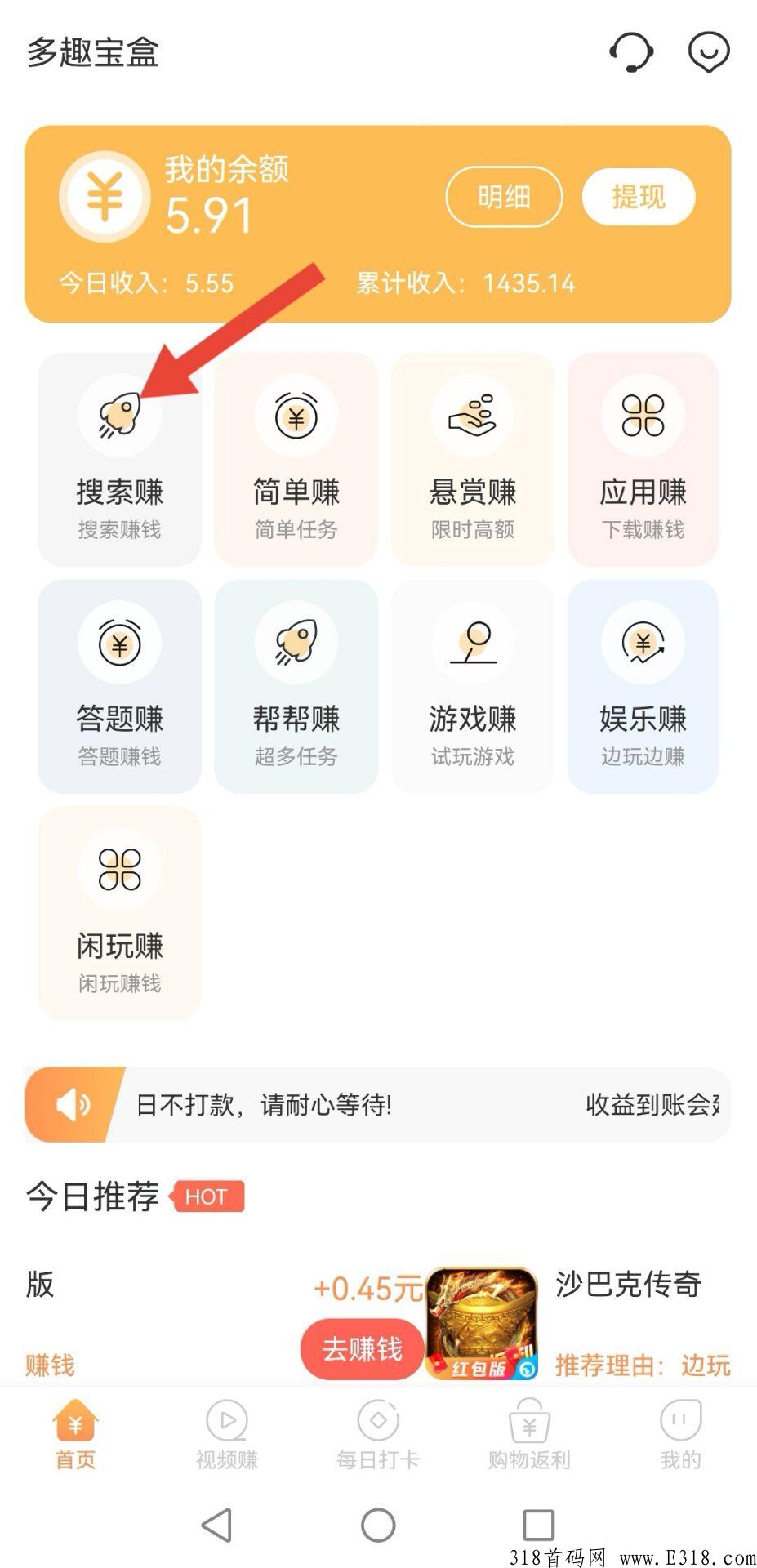Open the 搜索赚 tile

pos(119,459)
